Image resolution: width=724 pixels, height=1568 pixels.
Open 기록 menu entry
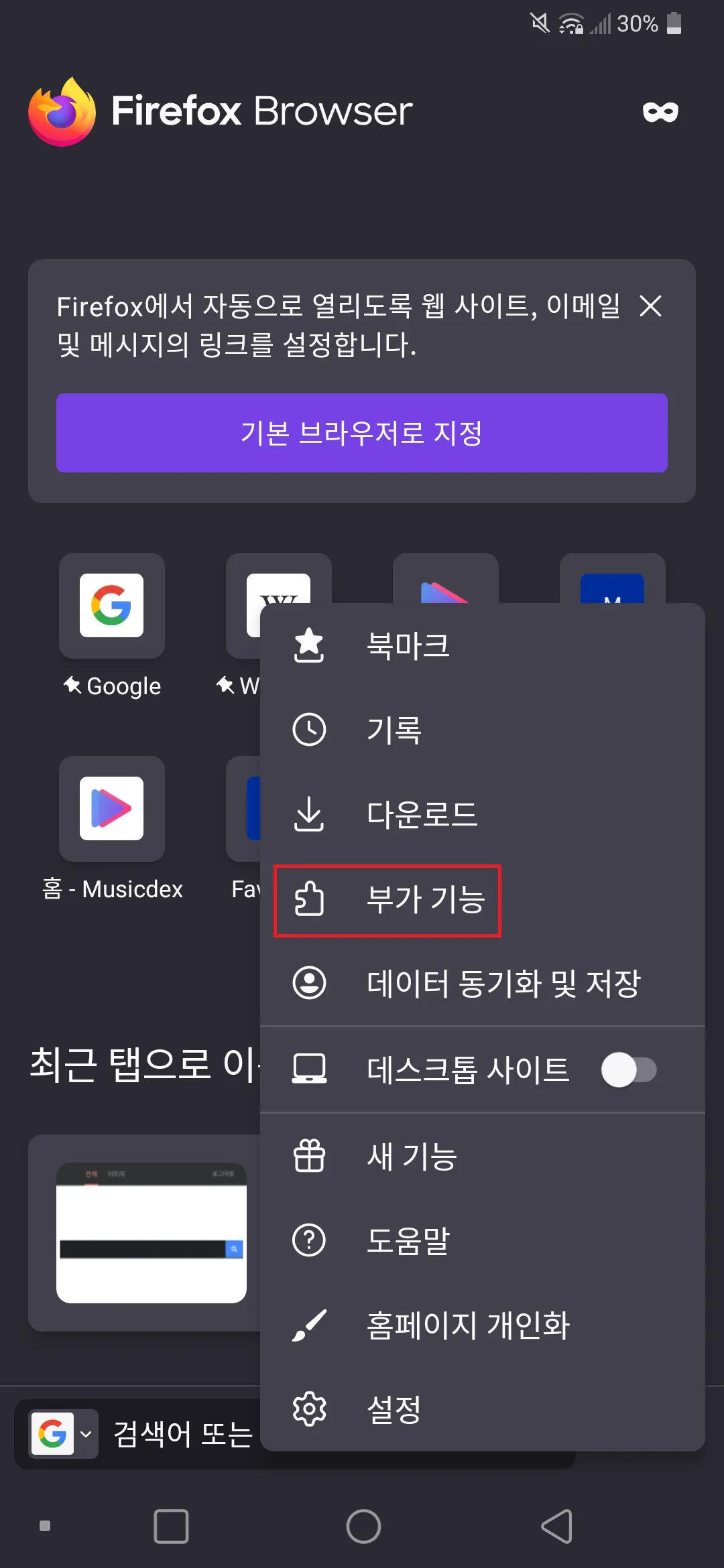394,730
